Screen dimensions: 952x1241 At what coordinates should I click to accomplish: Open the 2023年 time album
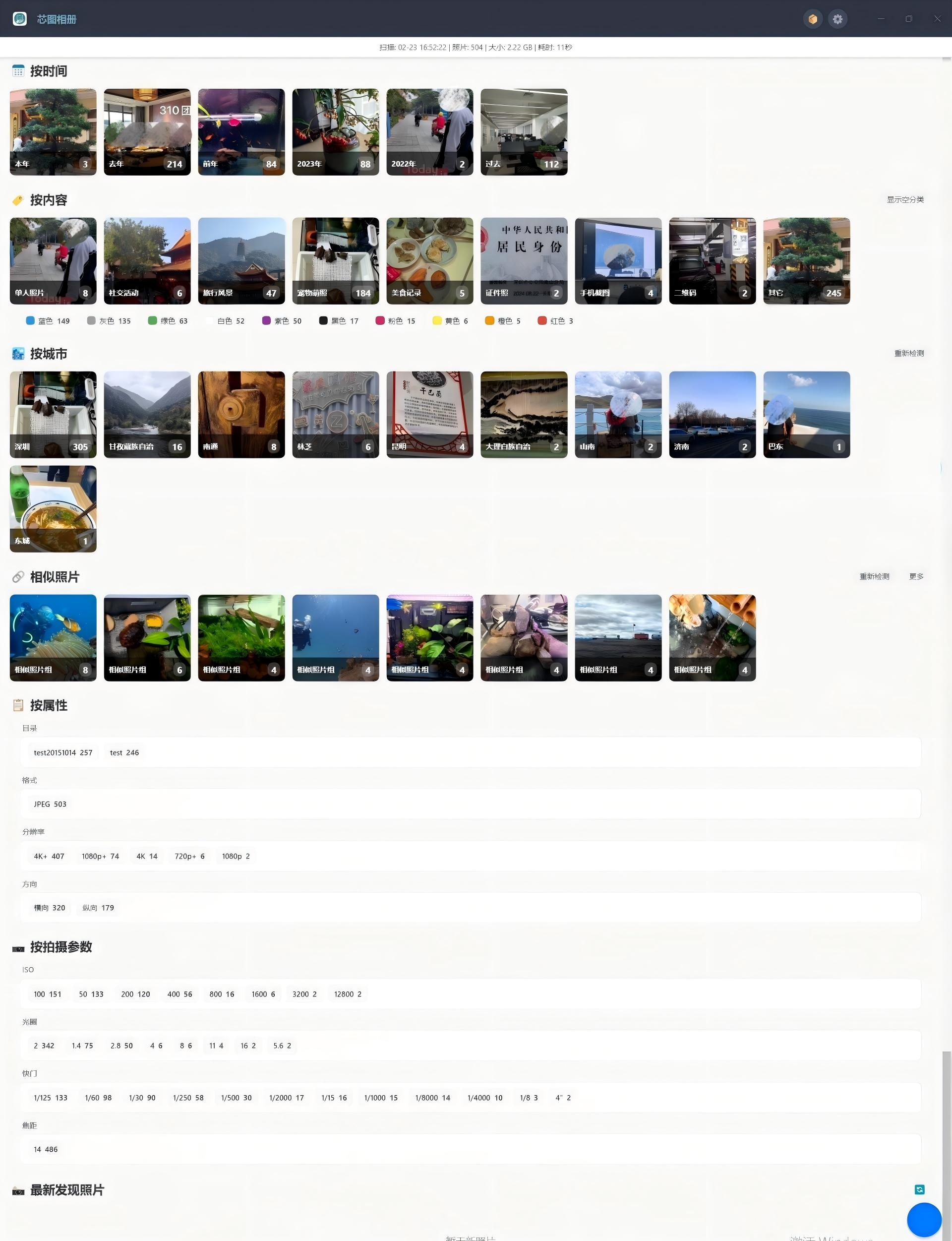tap(336, 131)
